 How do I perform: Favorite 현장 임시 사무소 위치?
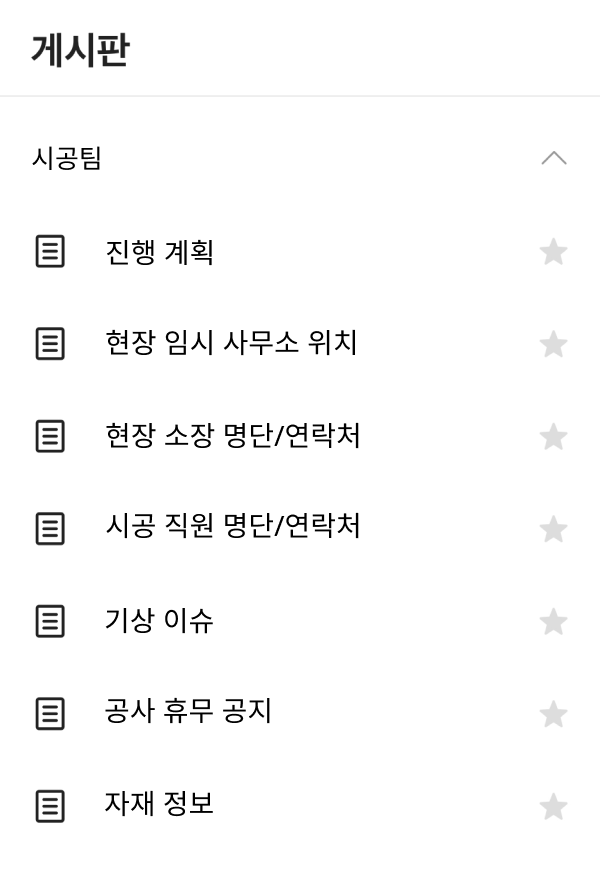click(553, 344)
